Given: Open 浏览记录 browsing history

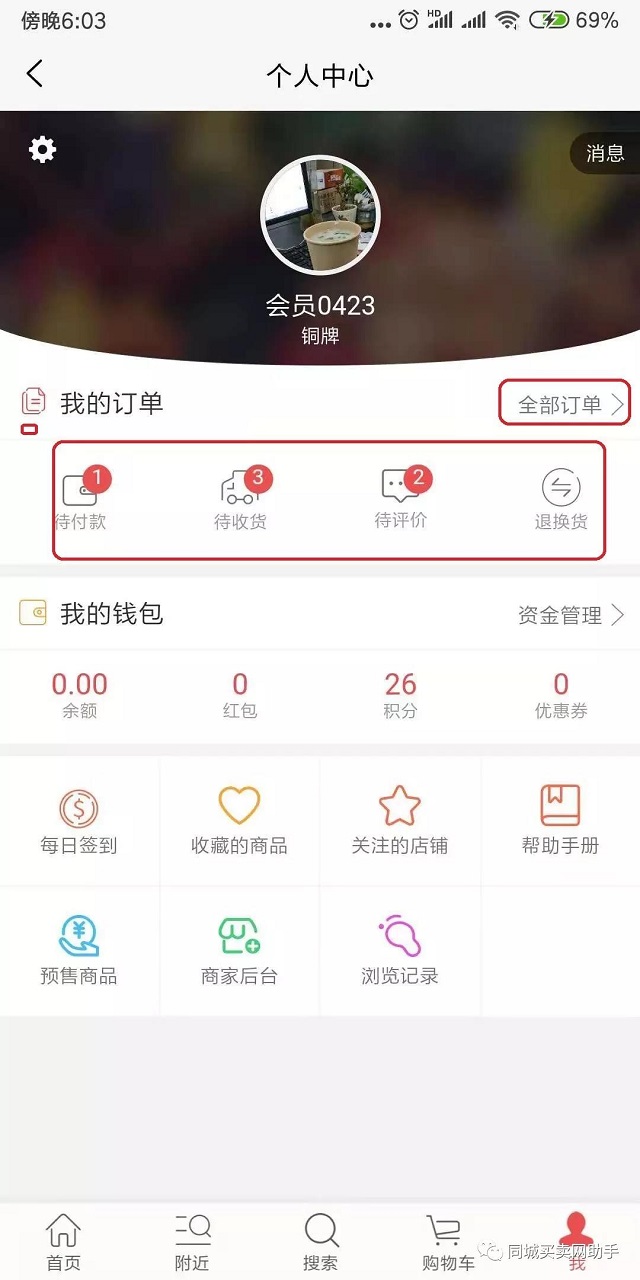Looking at the screenshot, I should point(399,952).
